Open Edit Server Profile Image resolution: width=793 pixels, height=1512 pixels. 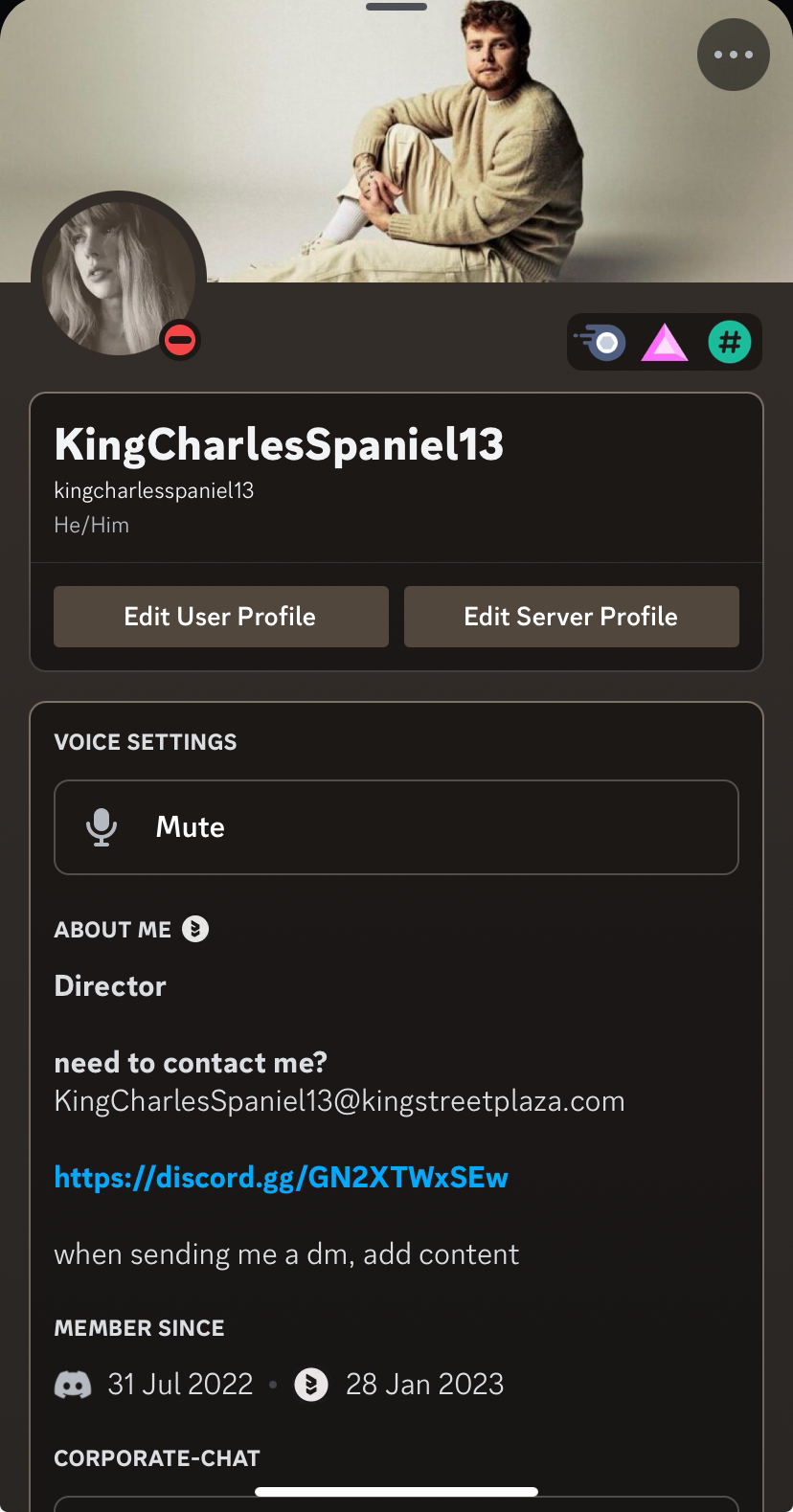pos(571,617)
